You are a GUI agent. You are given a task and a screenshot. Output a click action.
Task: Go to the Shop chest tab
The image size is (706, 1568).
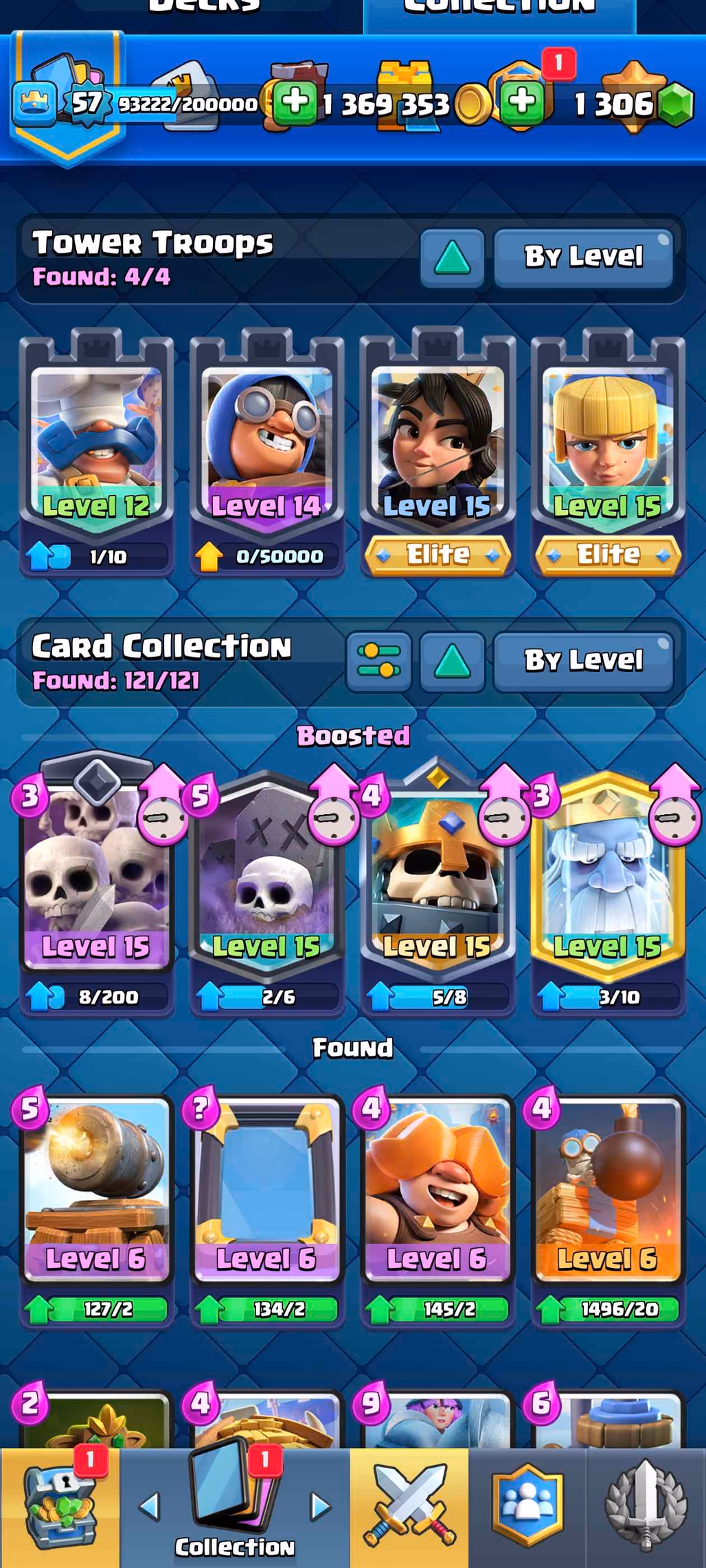coord(60,1507)
